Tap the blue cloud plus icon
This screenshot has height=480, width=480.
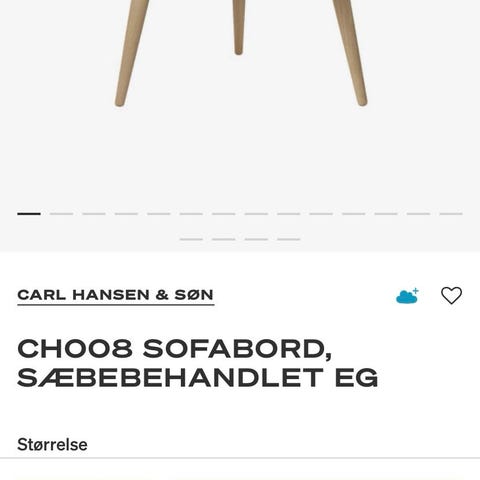(x=407, y=296)
